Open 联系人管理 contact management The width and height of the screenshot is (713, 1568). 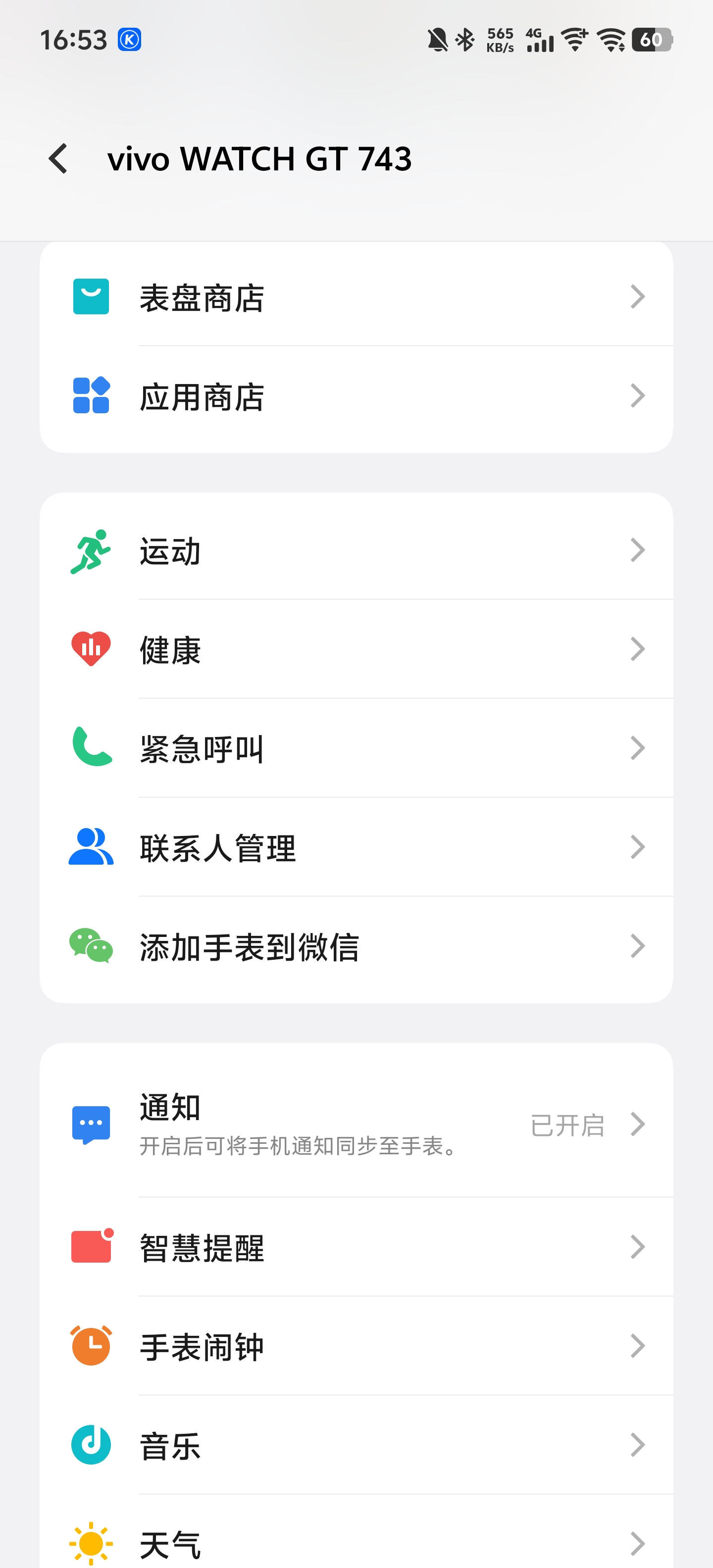356,847
